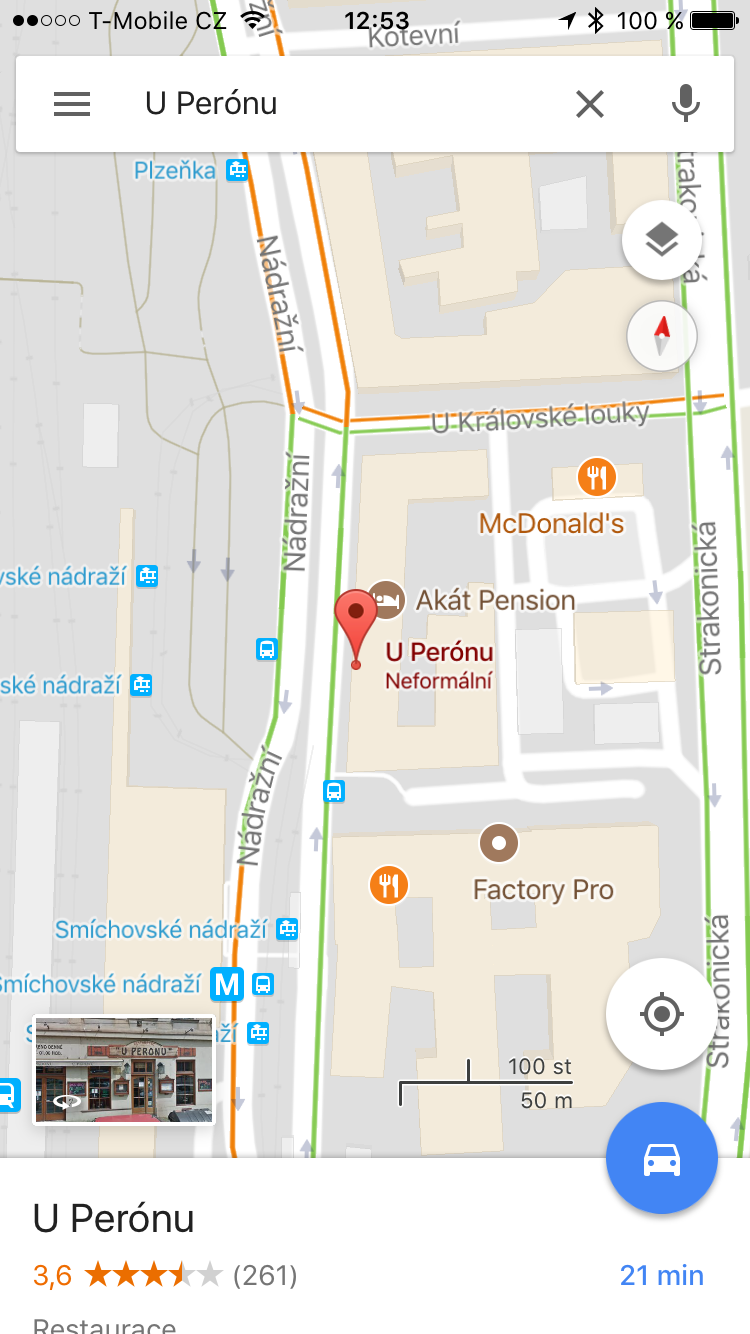Start driving directions with car button
This screenshot has width=750, height=1334.
click(662, 1159)
